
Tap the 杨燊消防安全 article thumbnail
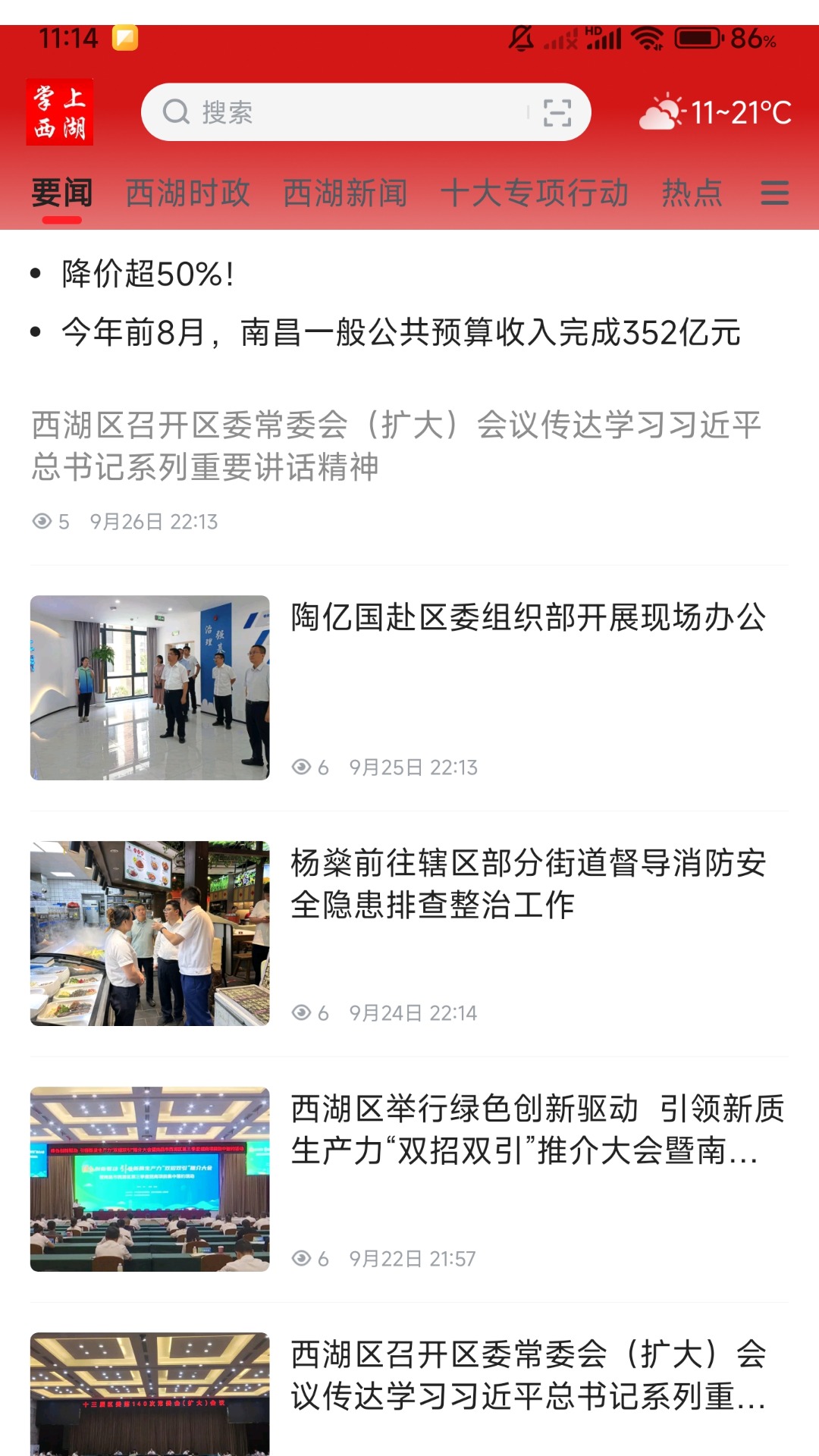point(149,934)
